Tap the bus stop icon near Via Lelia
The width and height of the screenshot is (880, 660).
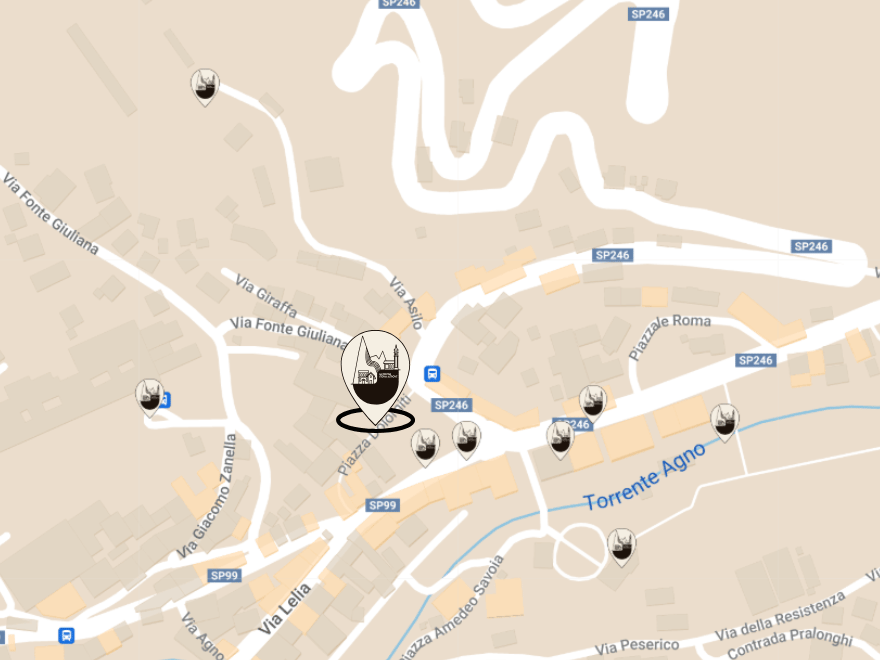coord(67,635)
